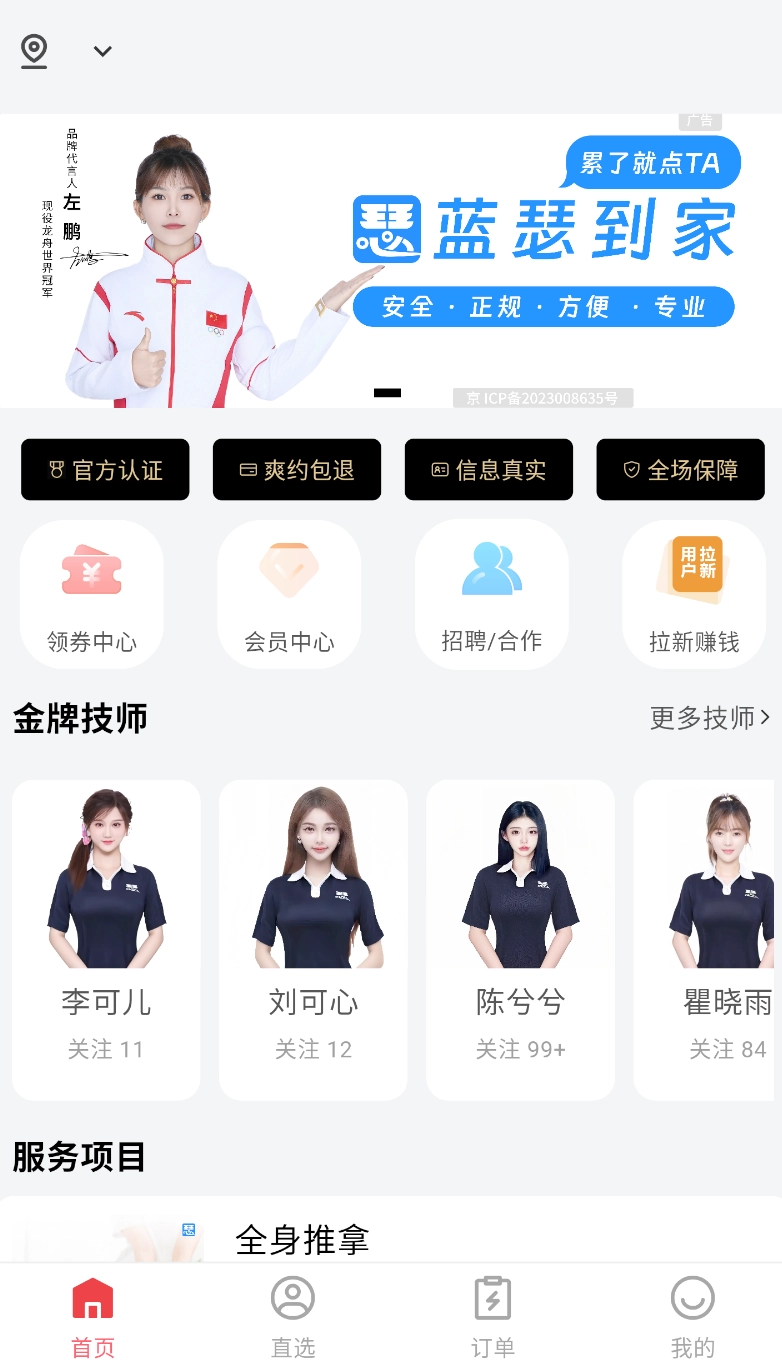Image resolution: width=782 pixels, height=1365 pixels.
Task: Tap the 官方认证 official certification badge
Action: coord(105,469)
